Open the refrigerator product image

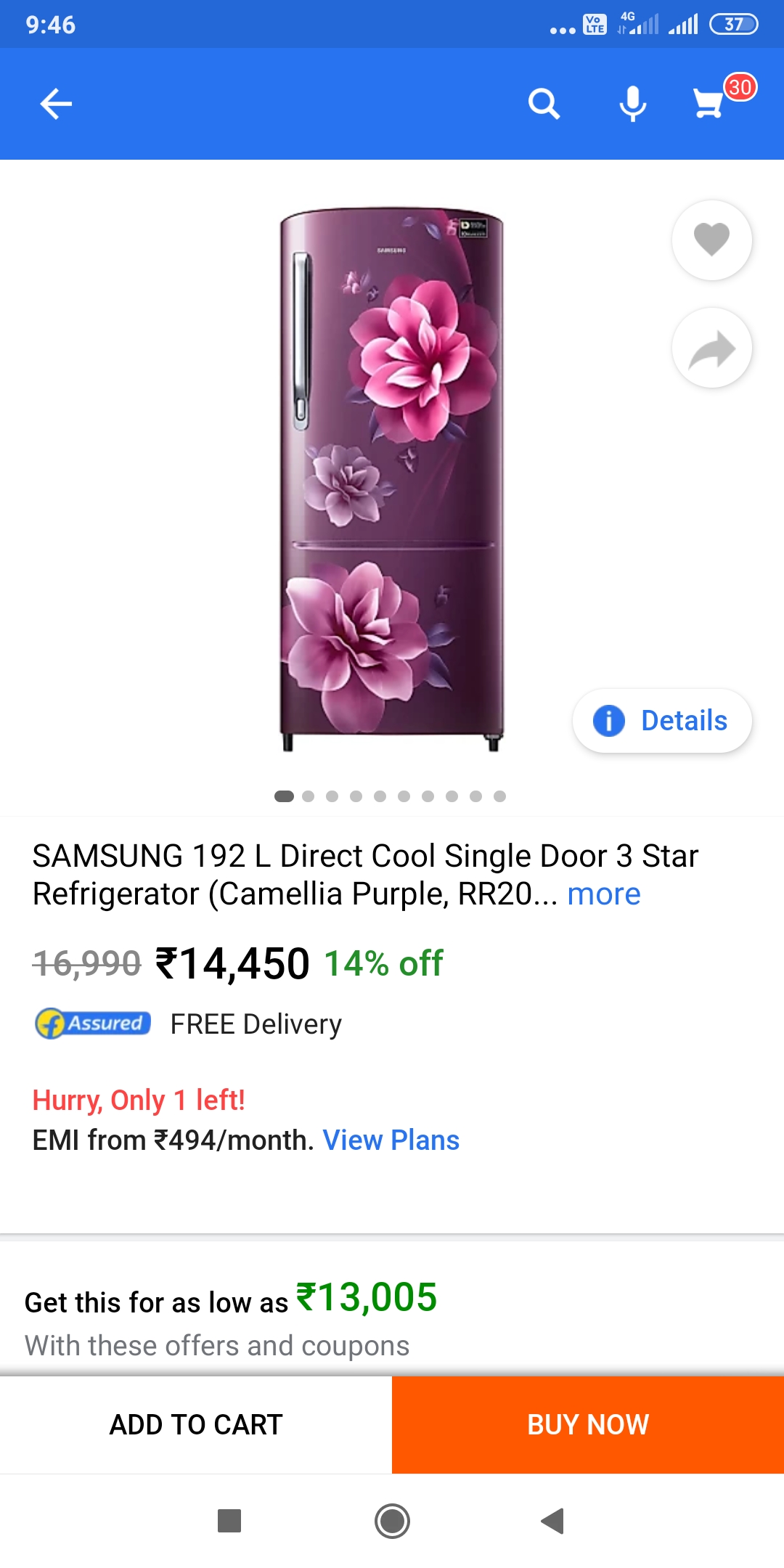[x=392, y=479]
